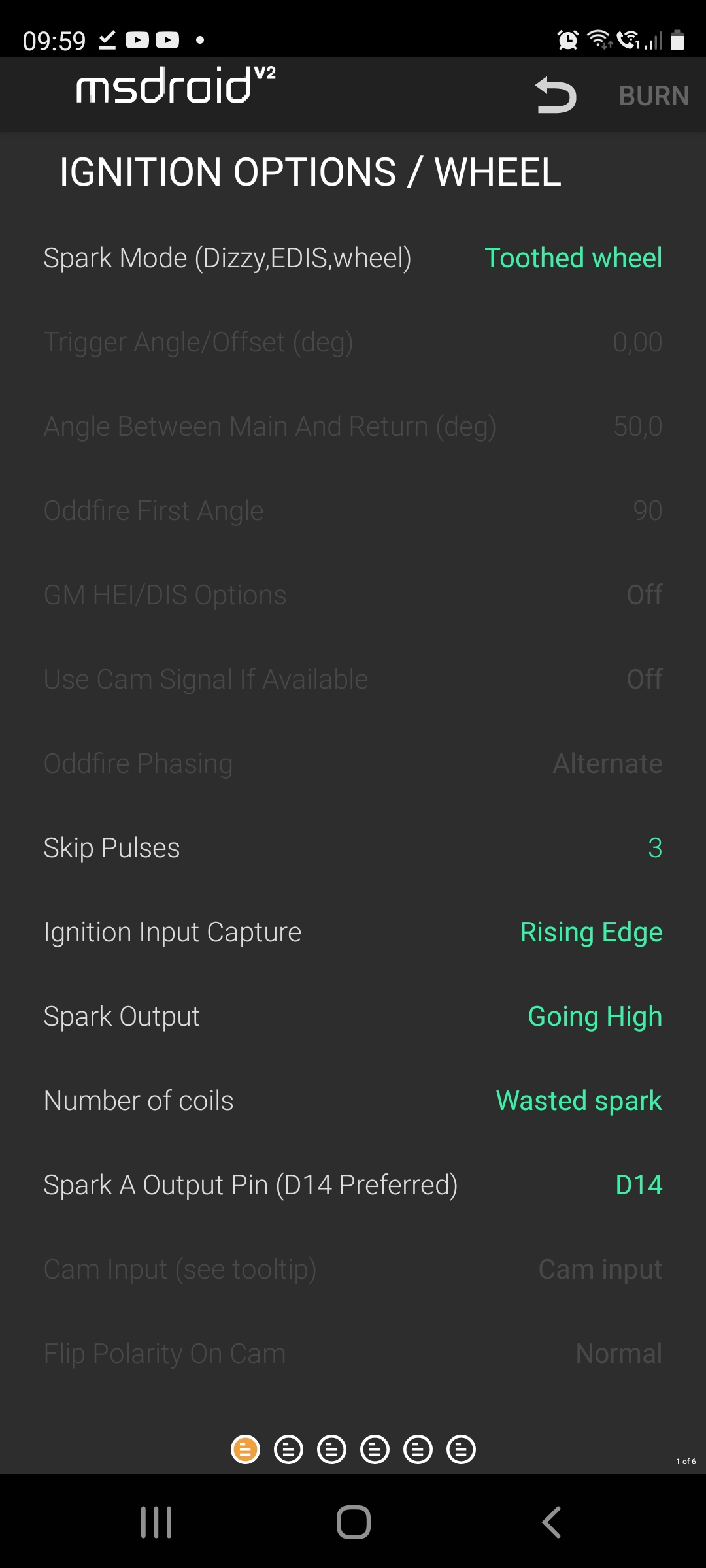
Task: Tap the undo arrow icon
Action: pyautogui.click(x=556, y=95)
